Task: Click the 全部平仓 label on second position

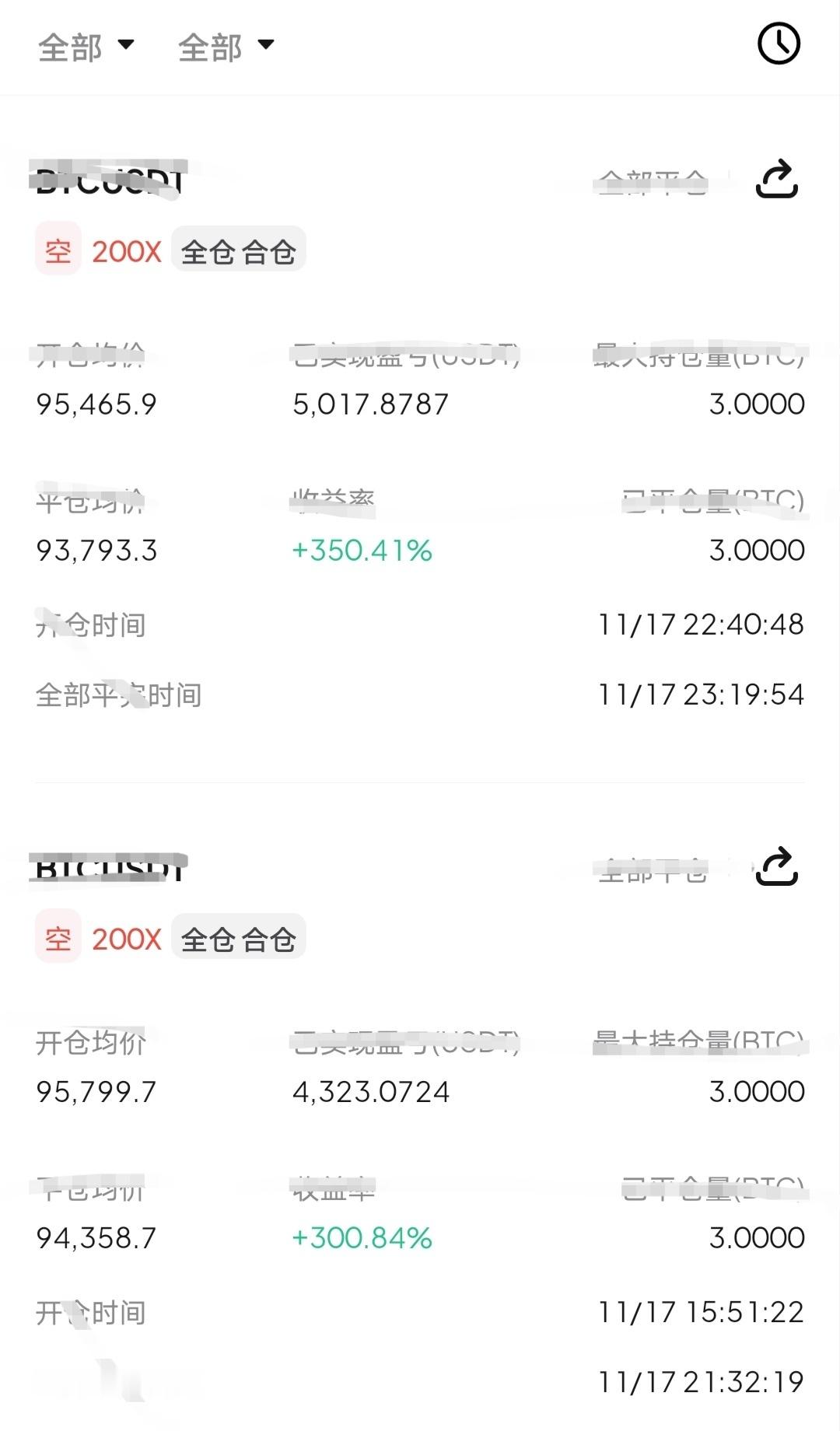Action: tap(653, 871)
